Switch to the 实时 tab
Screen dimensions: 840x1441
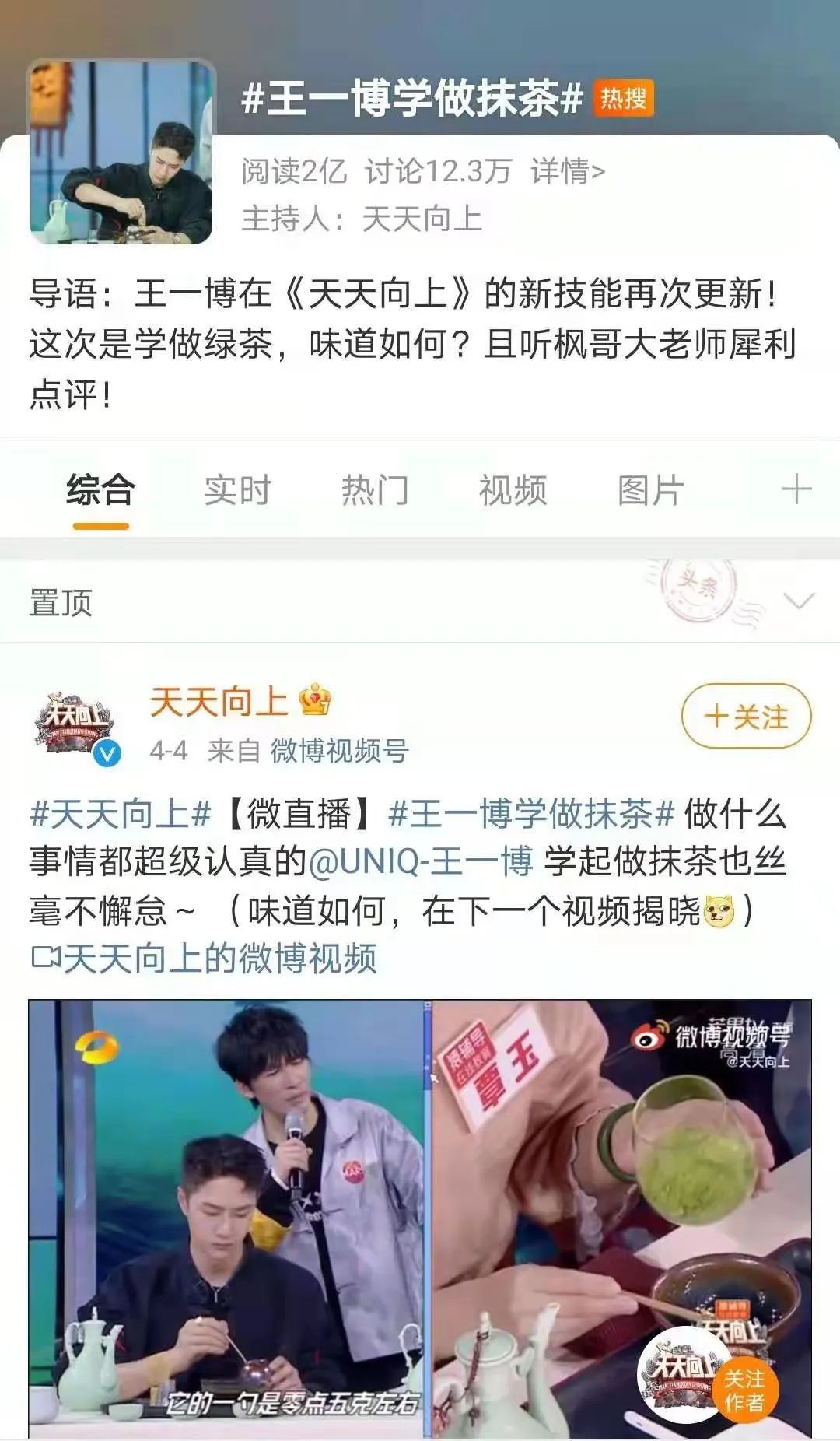click(237, 490)
